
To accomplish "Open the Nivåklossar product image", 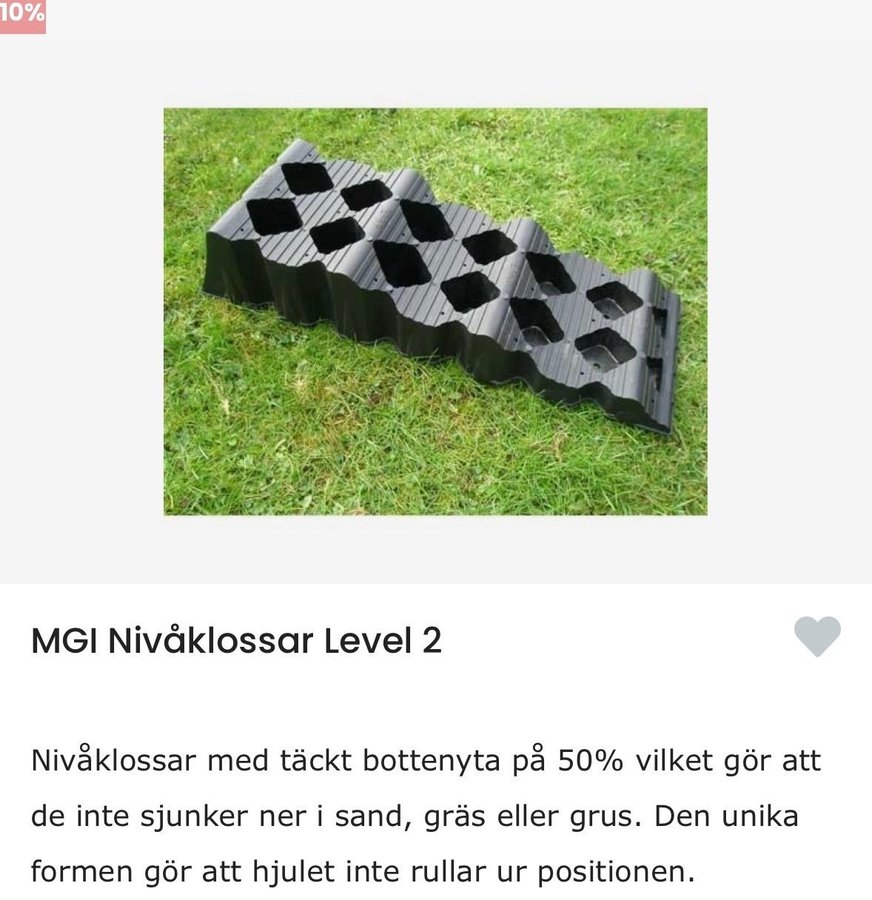I will pos(435,311).
